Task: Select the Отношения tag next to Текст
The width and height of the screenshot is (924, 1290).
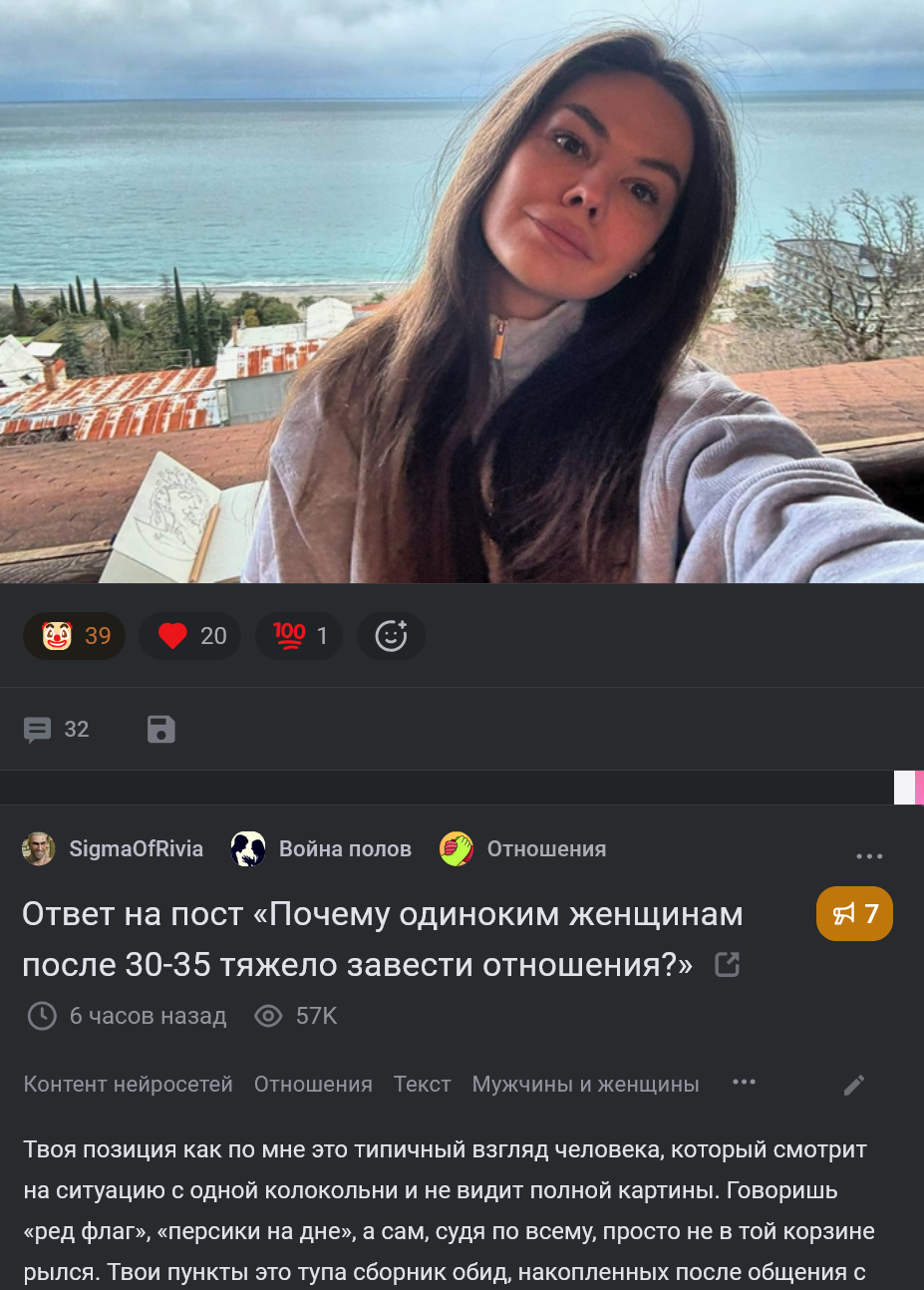Action: point(313,1085)
